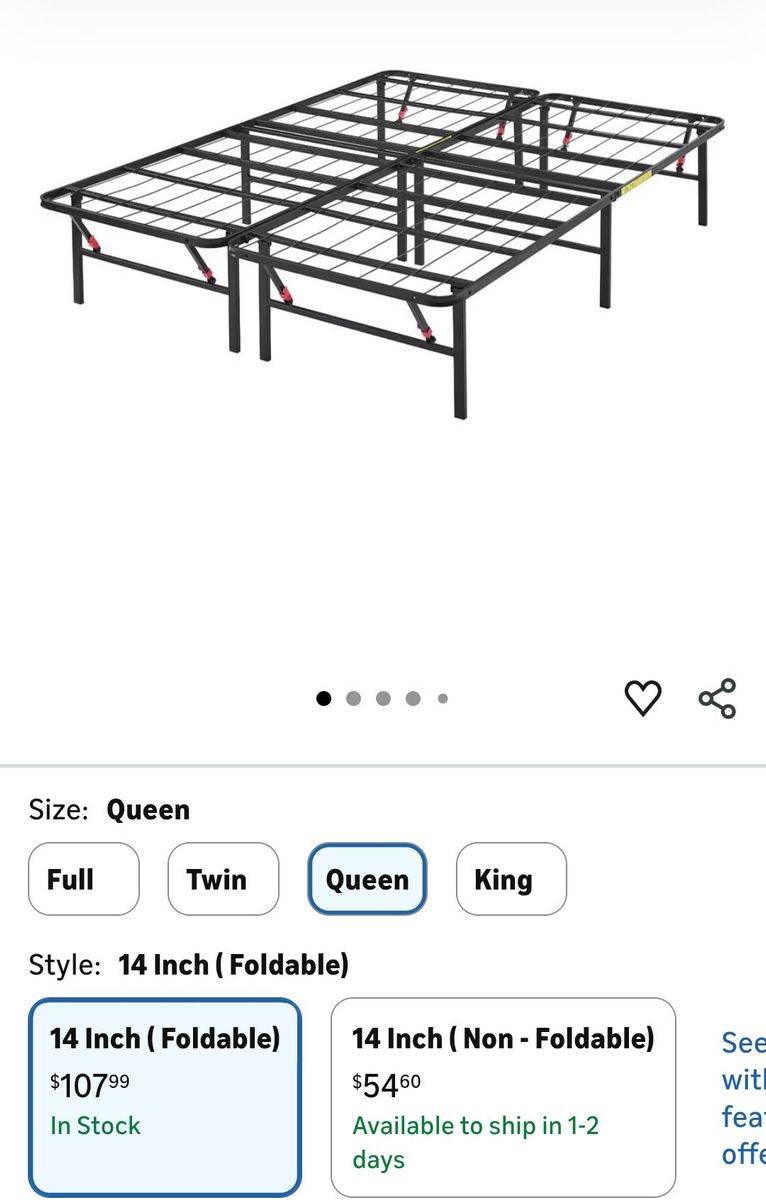
Task: Click the fourth carousel navigation dot
Action: click(412, 698)
